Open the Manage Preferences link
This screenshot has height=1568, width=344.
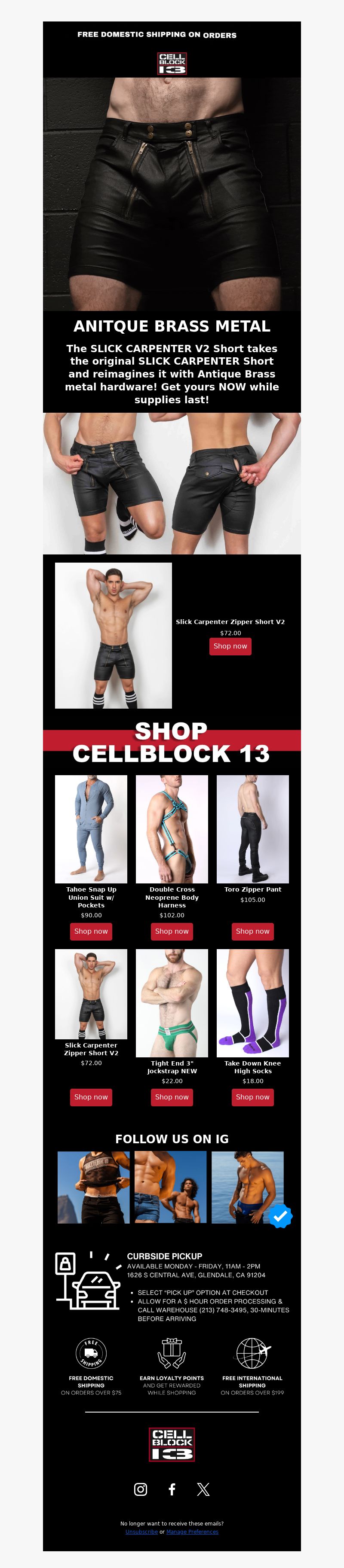pyautogui.click(x=192, y=1531)
